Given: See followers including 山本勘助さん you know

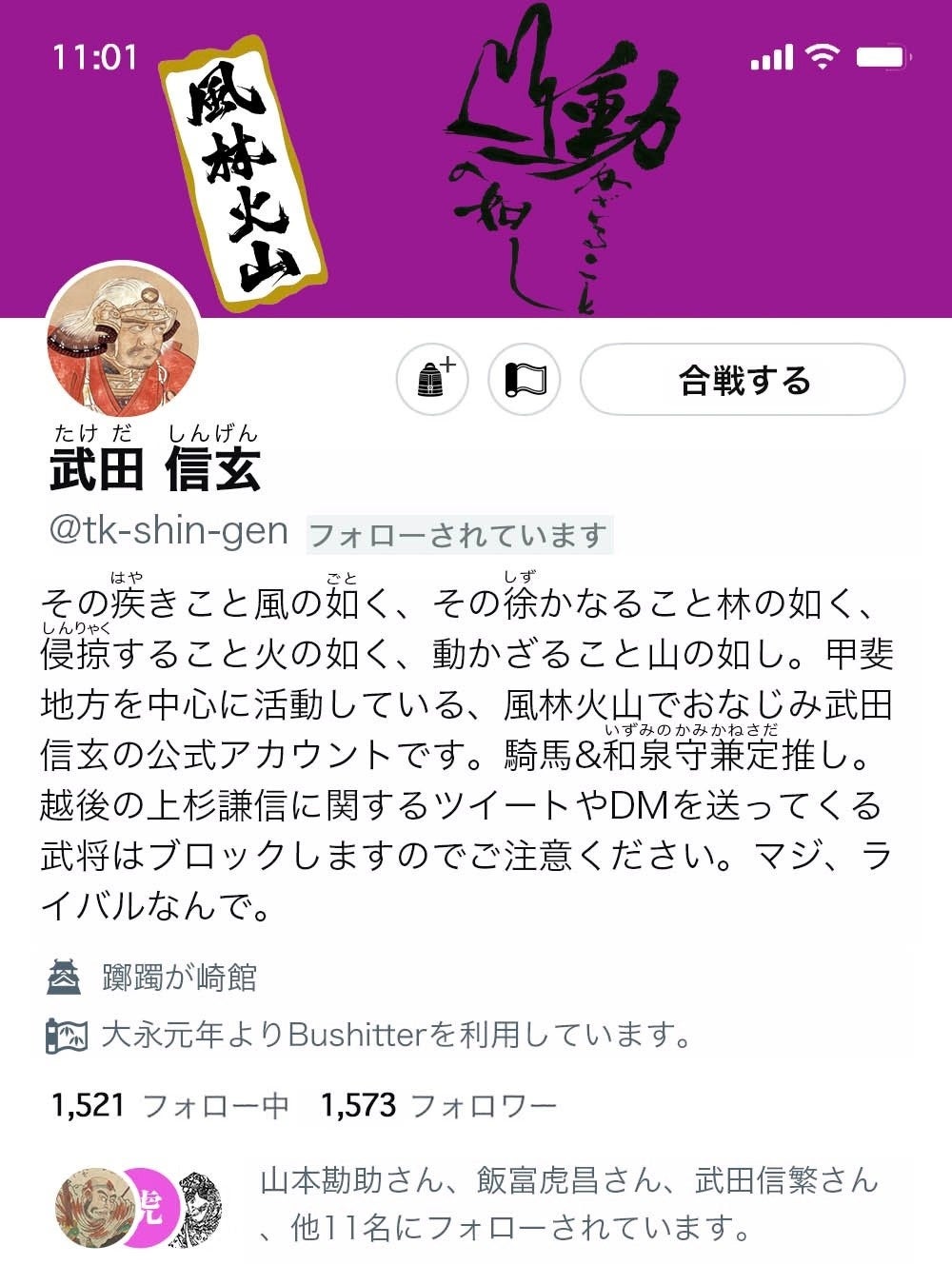Looking at the screenshot, I should click(568, 1203).
